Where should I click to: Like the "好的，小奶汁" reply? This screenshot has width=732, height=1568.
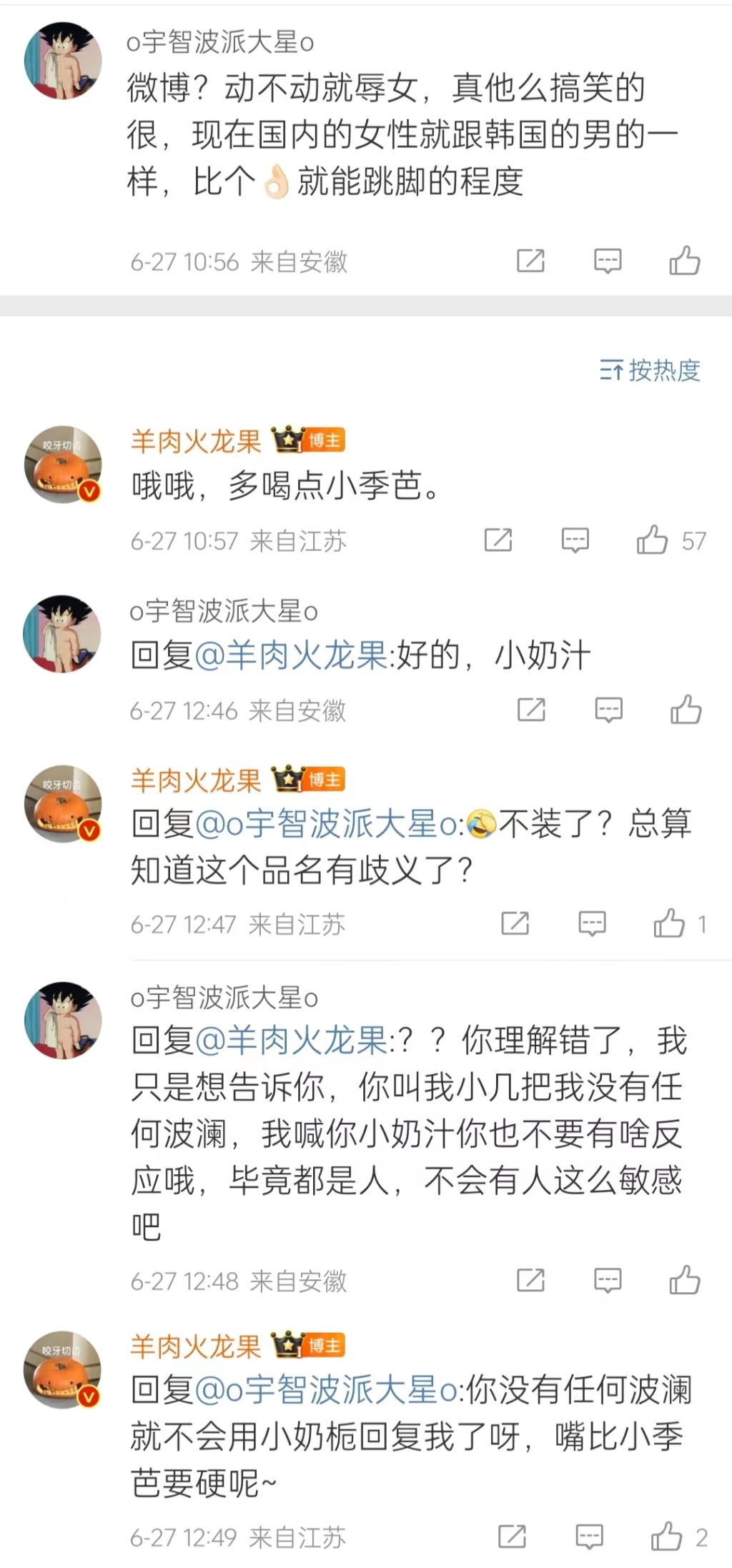click(x=686, y=710)
